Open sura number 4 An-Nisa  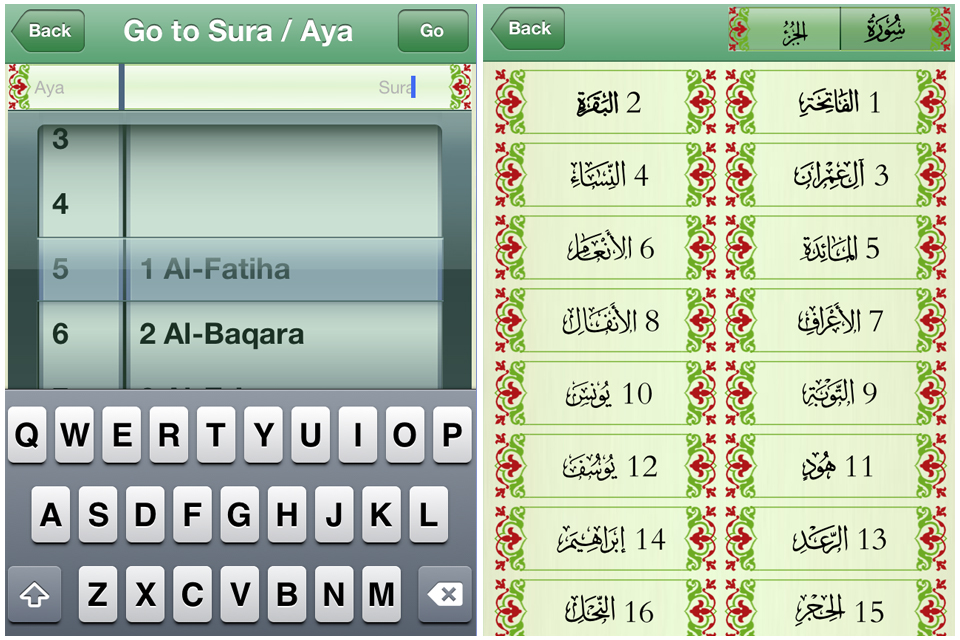tap(606, 176)
